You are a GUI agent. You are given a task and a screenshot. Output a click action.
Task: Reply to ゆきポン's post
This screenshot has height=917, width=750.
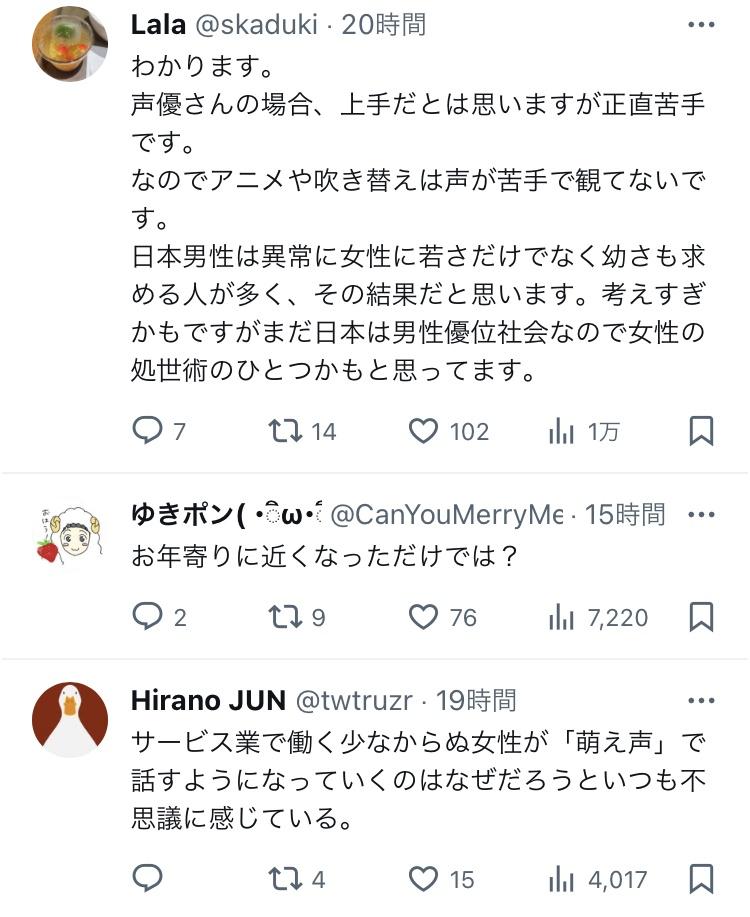148,617
